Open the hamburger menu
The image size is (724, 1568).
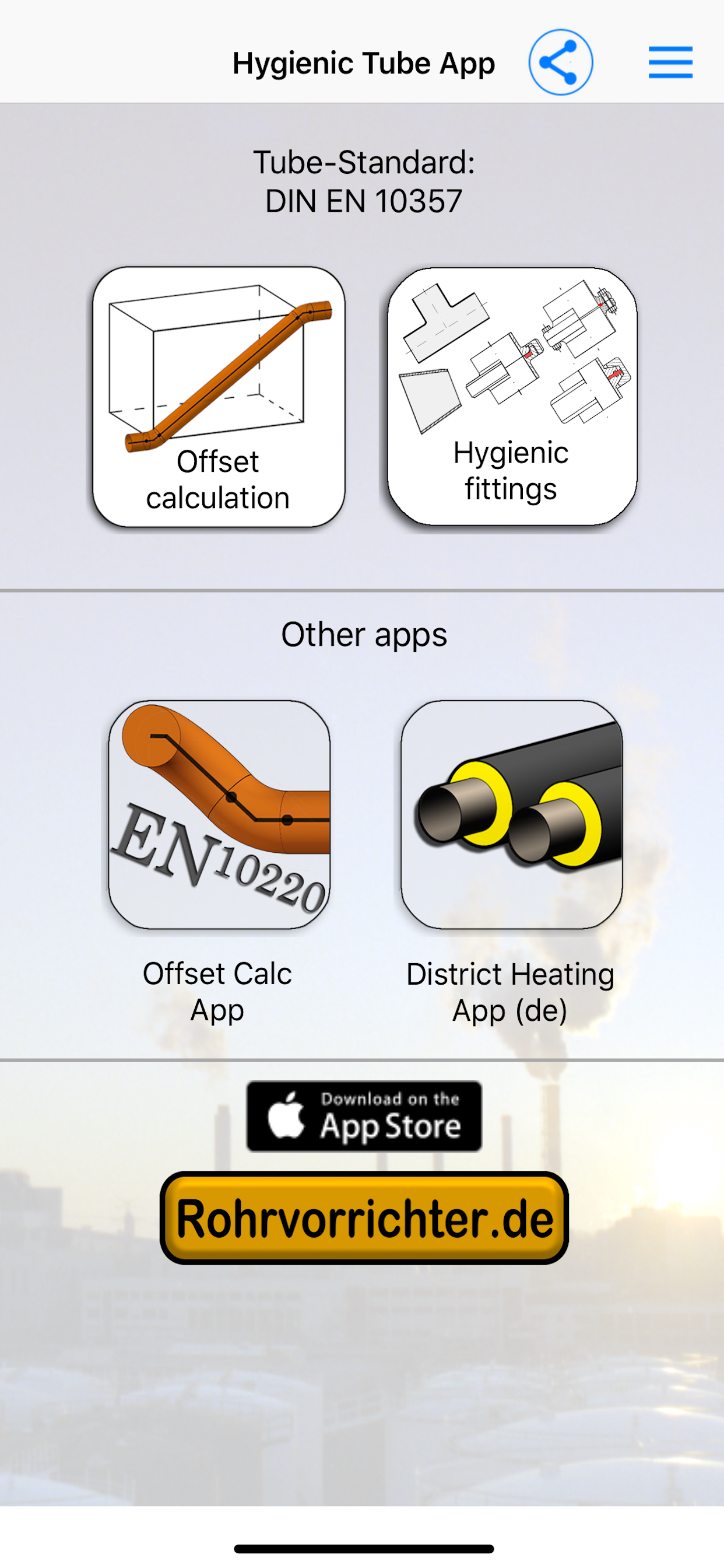670,61
